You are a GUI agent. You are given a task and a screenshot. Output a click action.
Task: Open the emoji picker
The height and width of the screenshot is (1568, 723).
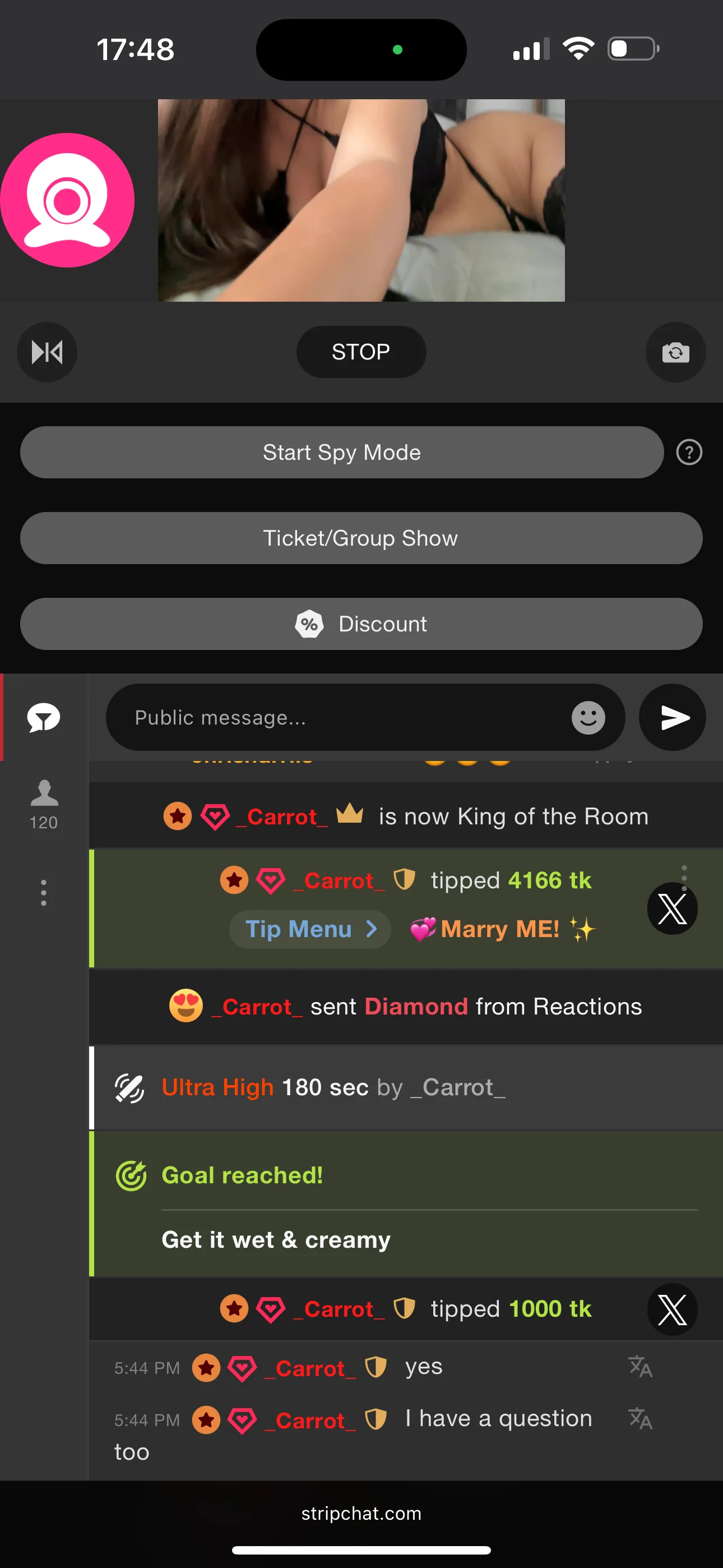588,718
